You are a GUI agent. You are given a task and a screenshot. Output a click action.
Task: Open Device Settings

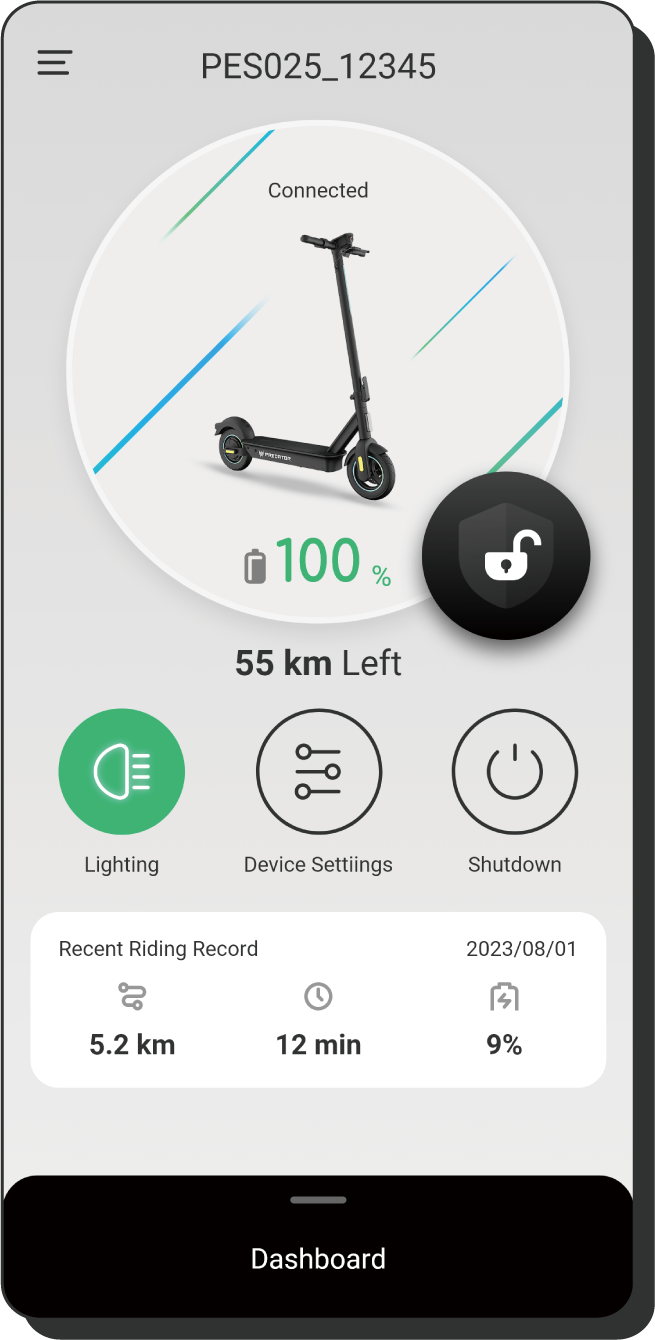(x=318, y=771)
